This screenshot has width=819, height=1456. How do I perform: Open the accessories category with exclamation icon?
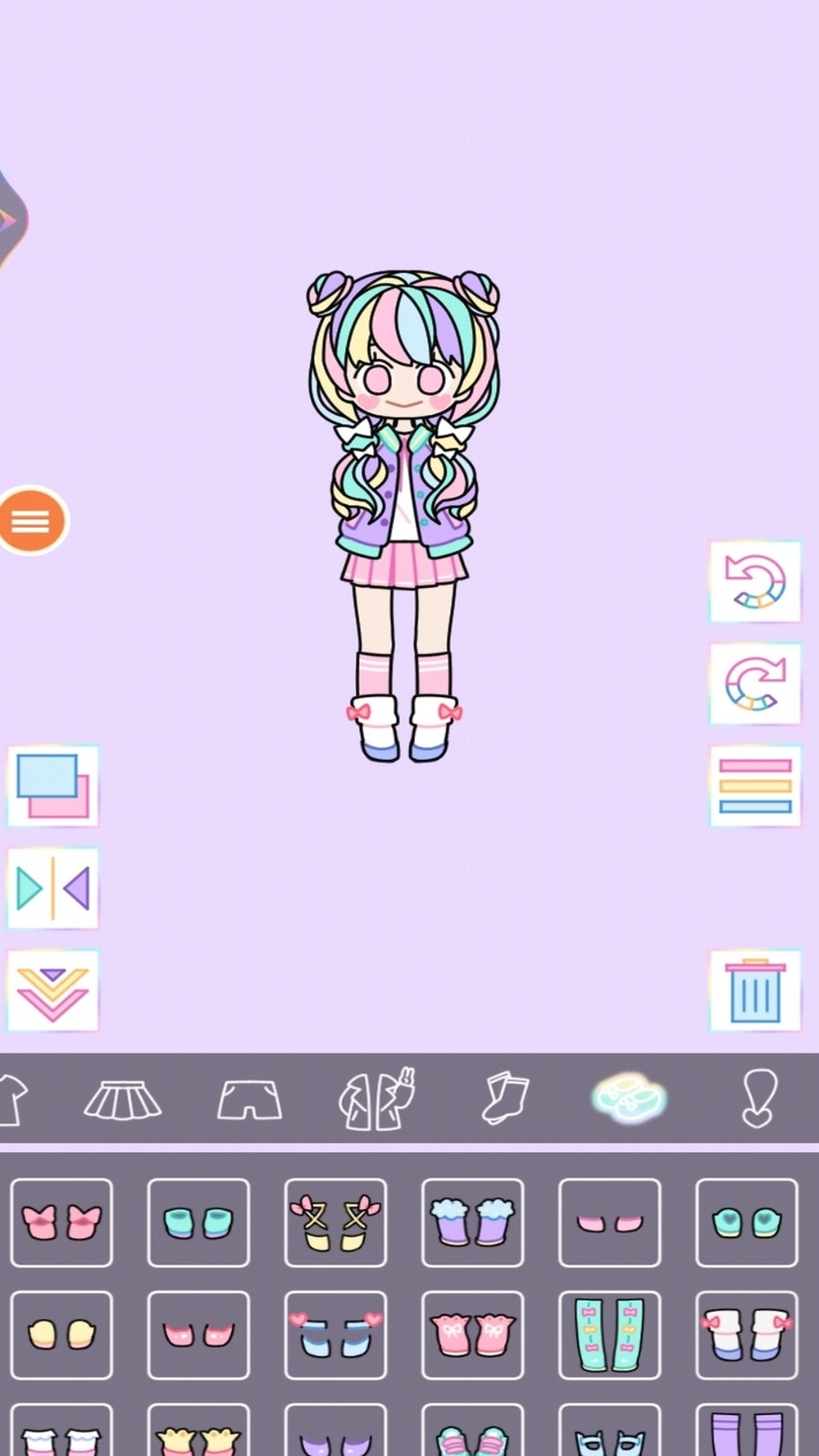[x=758, y=1099]
